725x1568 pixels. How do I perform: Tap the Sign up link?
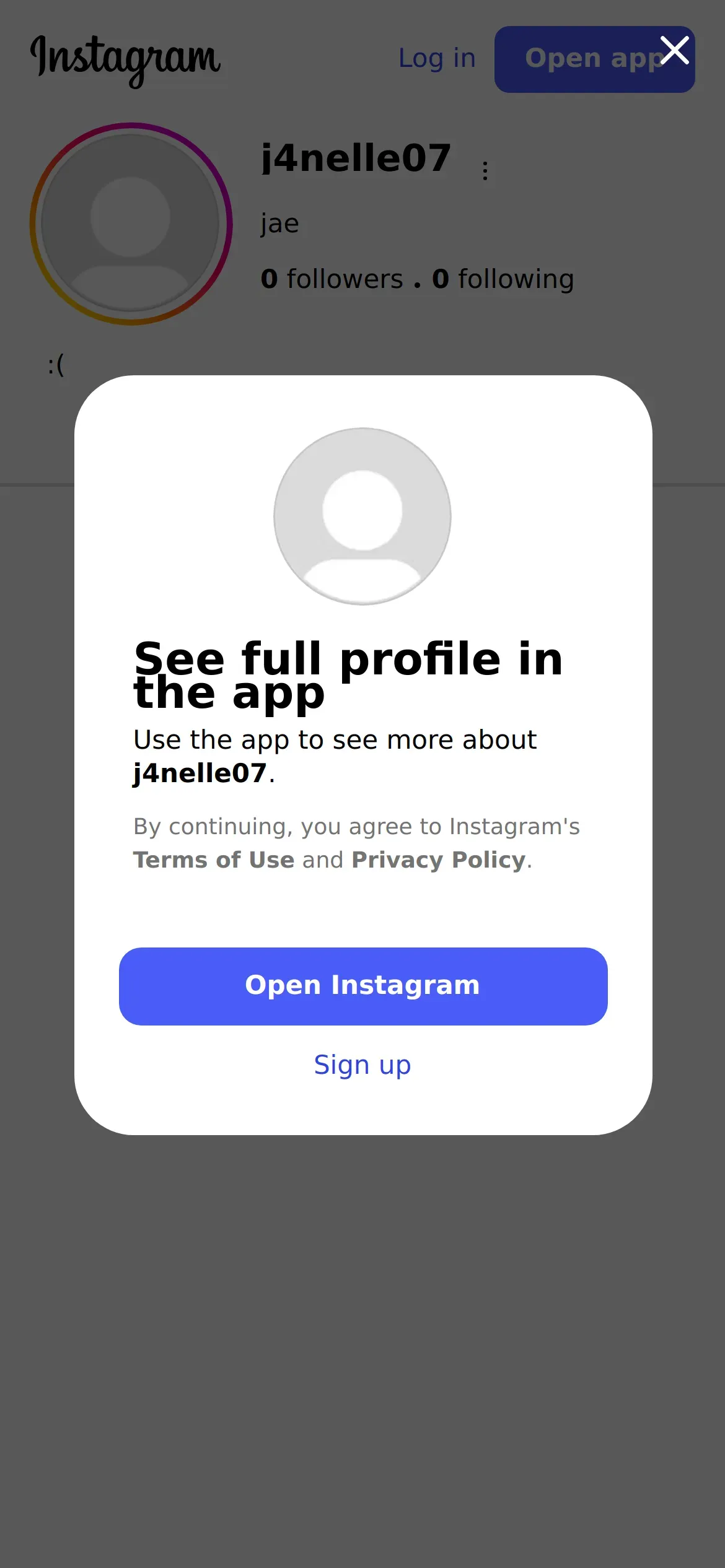362,1065
